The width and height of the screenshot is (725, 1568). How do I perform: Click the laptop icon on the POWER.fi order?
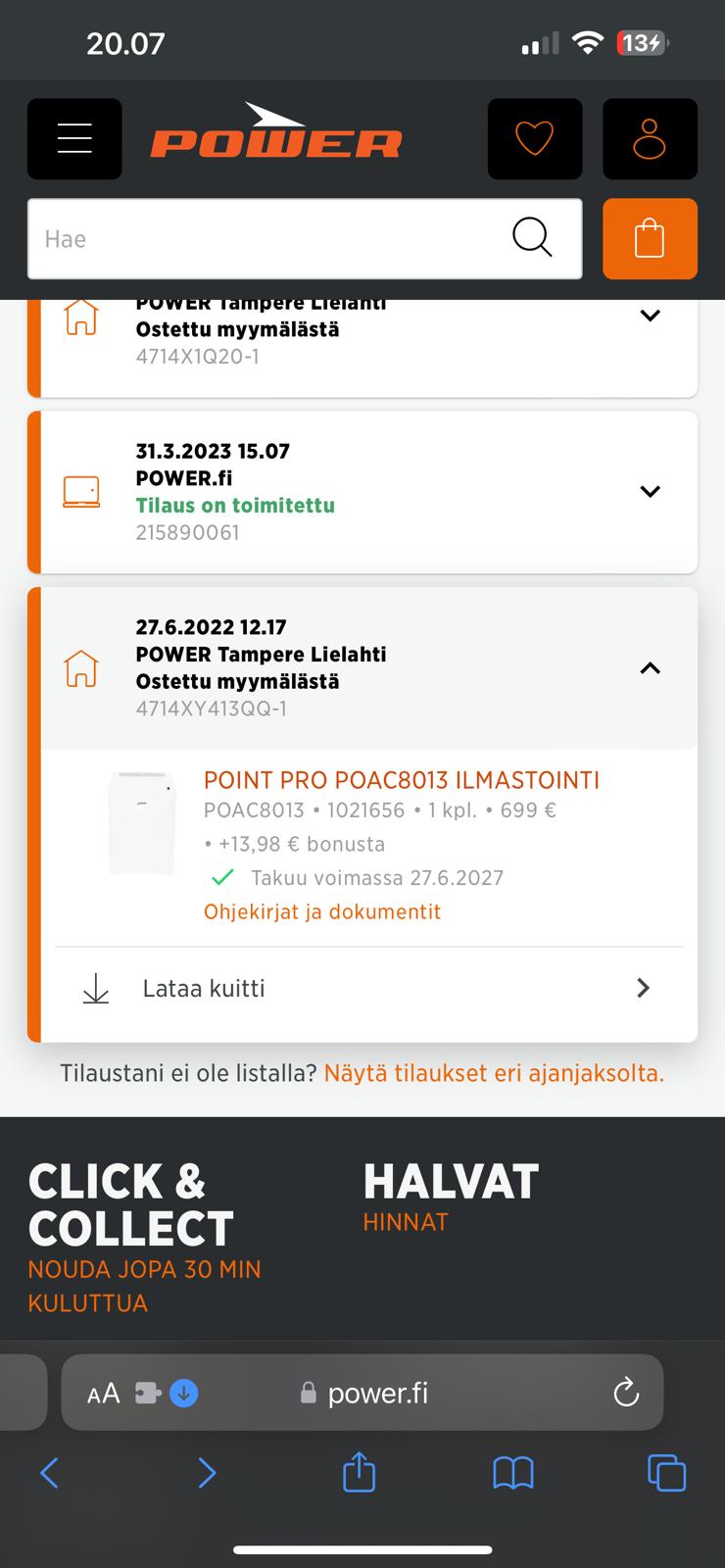[x=83, y=491]
